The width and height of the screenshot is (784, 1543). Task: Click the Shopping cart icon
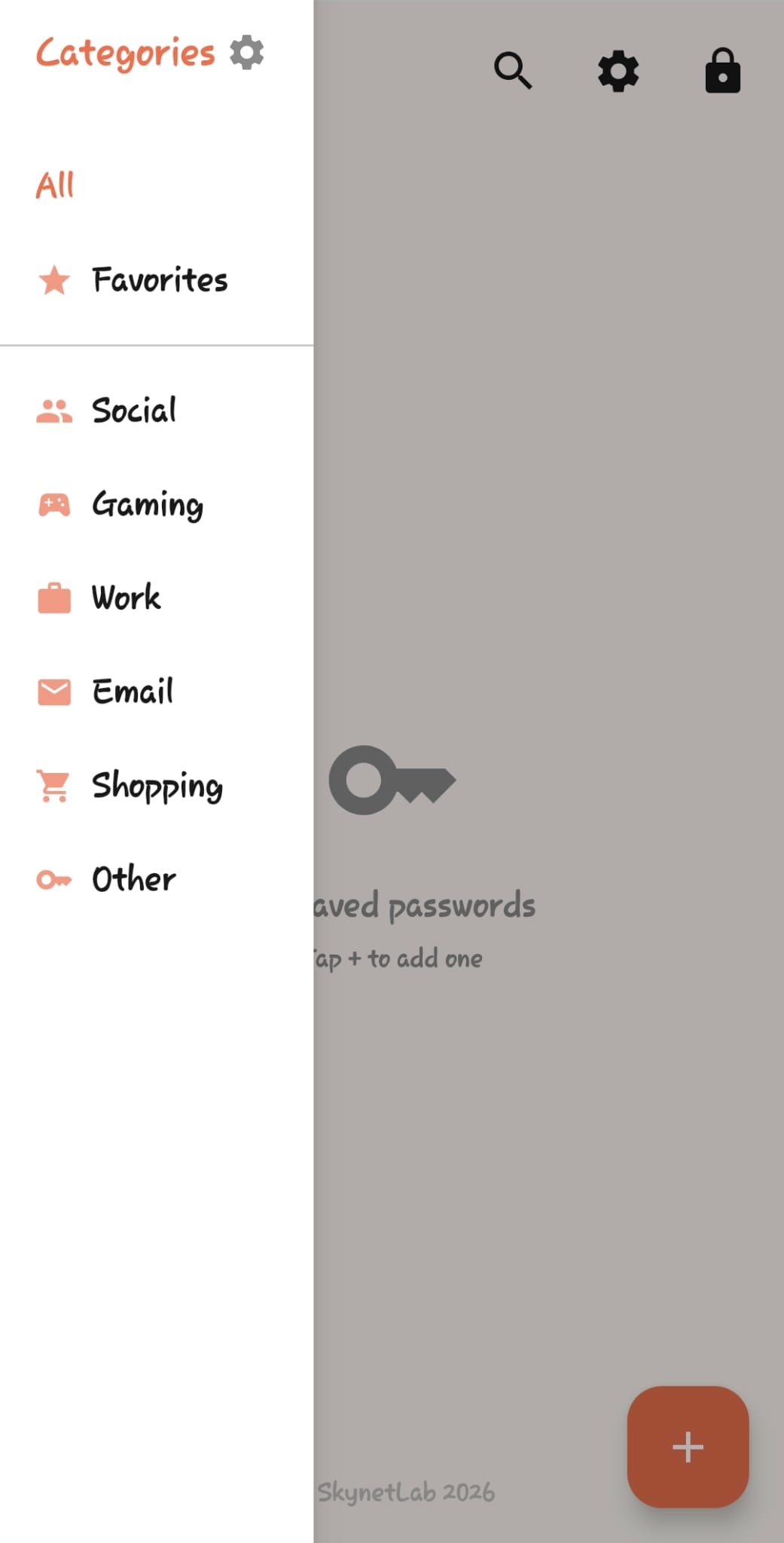53,784
